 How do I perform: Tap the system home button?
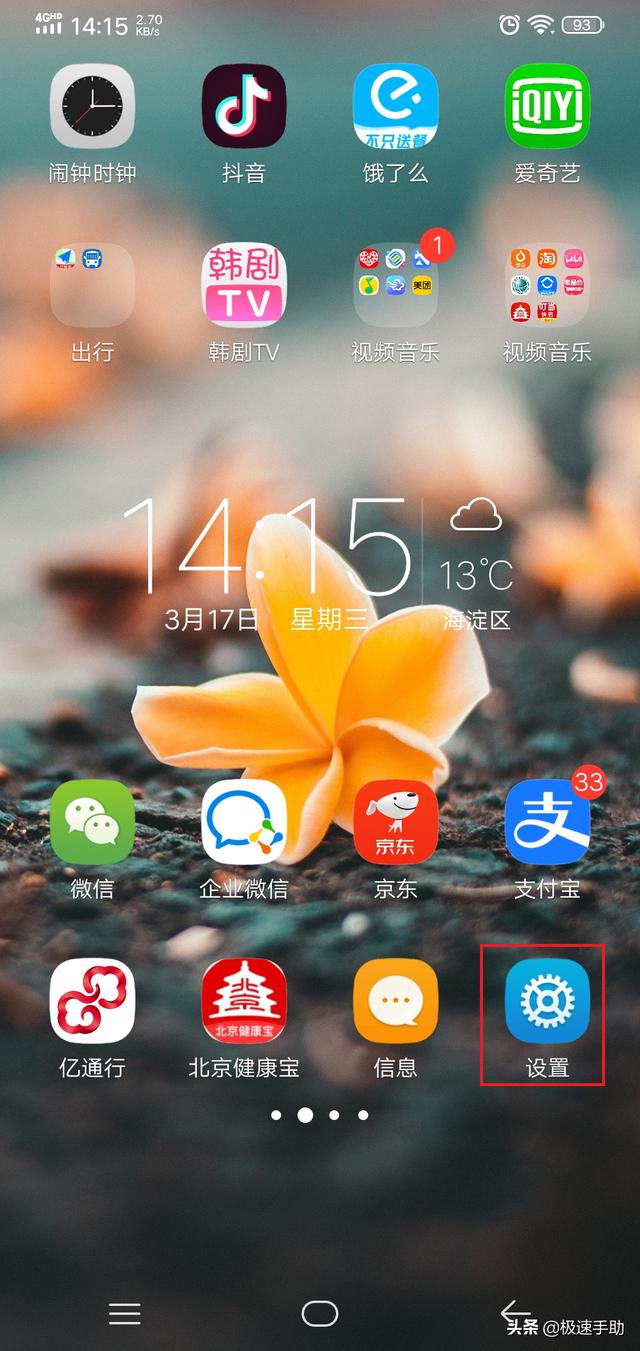point(320,1313)
